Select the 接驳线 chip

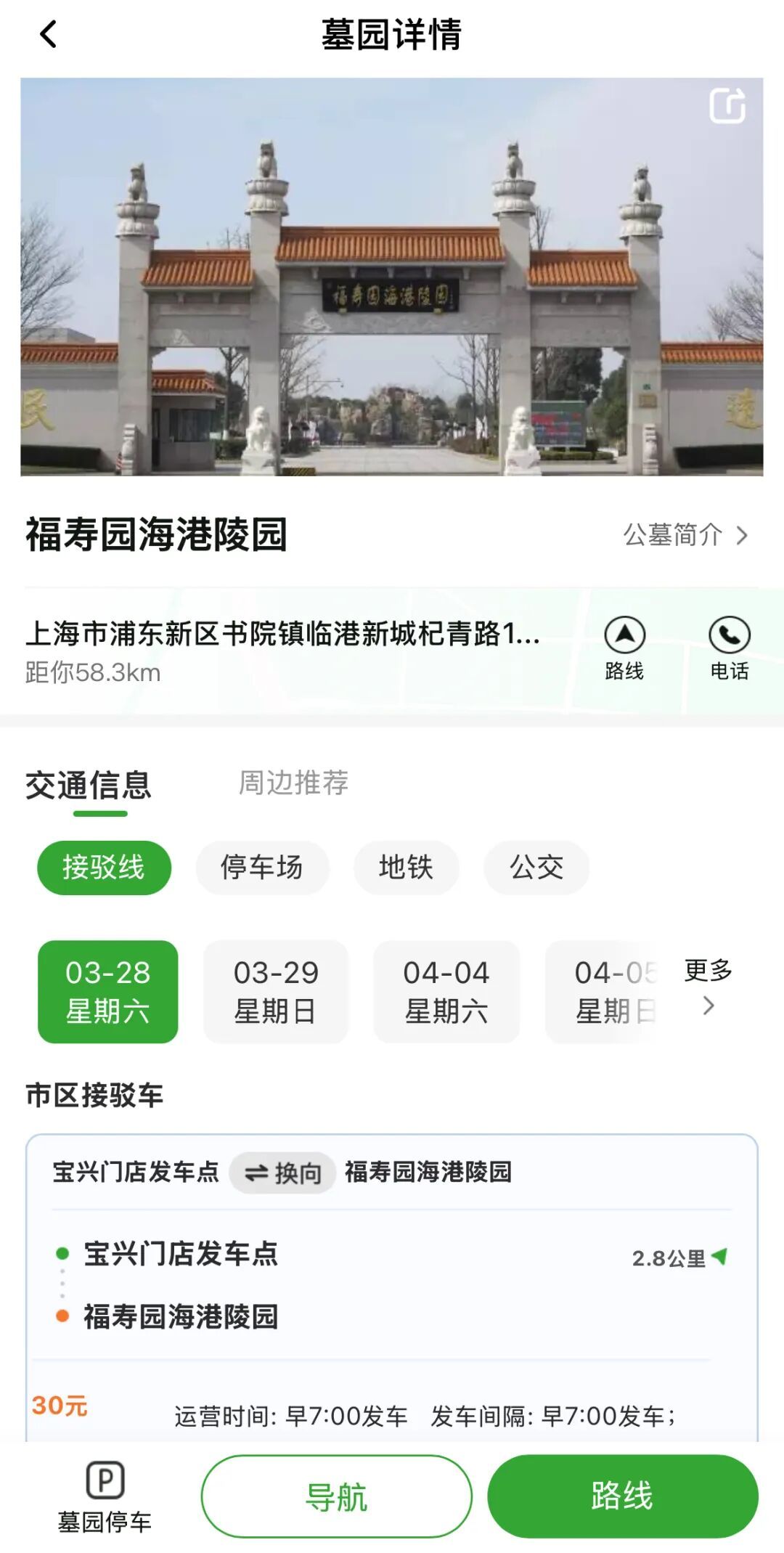[104, 868]
